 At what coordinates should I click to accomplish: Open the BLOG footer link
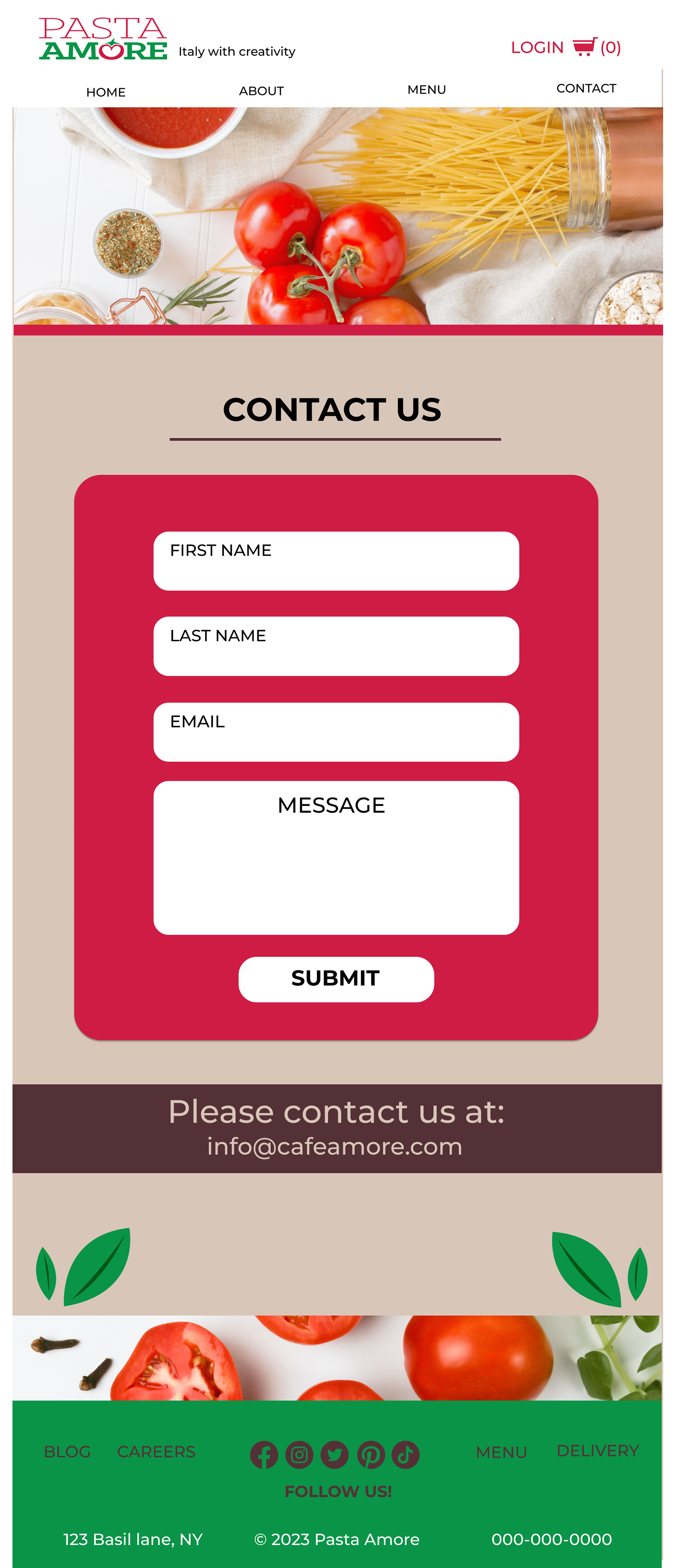(67, 1452)
